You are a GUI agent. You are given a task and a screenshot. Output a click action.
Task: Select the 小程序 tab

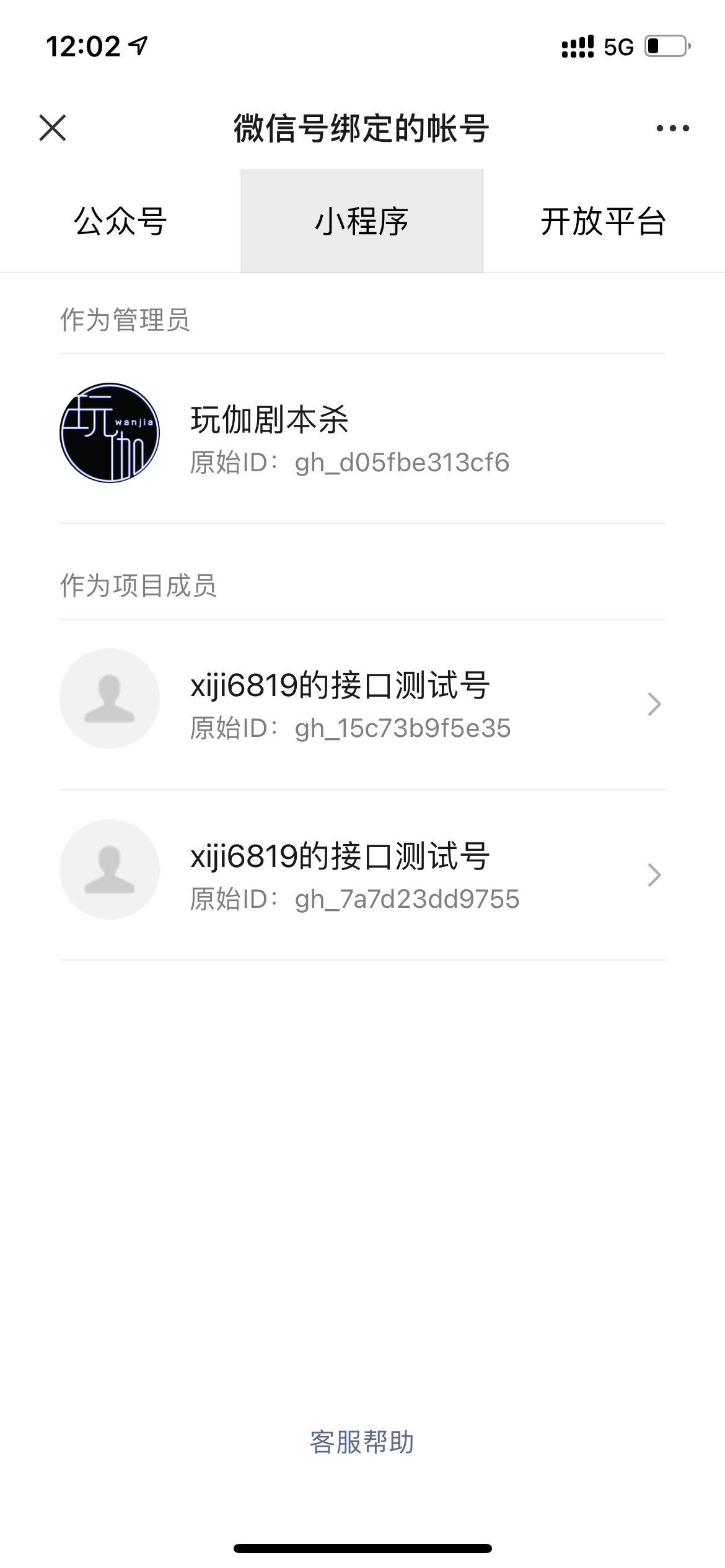tap(362, 221)
